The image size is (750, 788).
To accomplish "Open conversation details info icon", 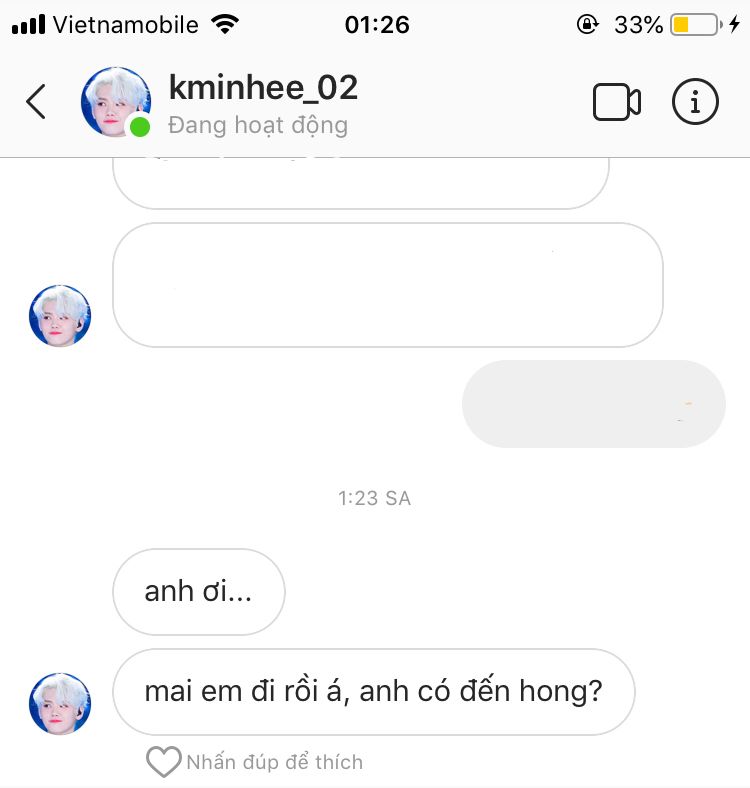I will coord(695,102).
